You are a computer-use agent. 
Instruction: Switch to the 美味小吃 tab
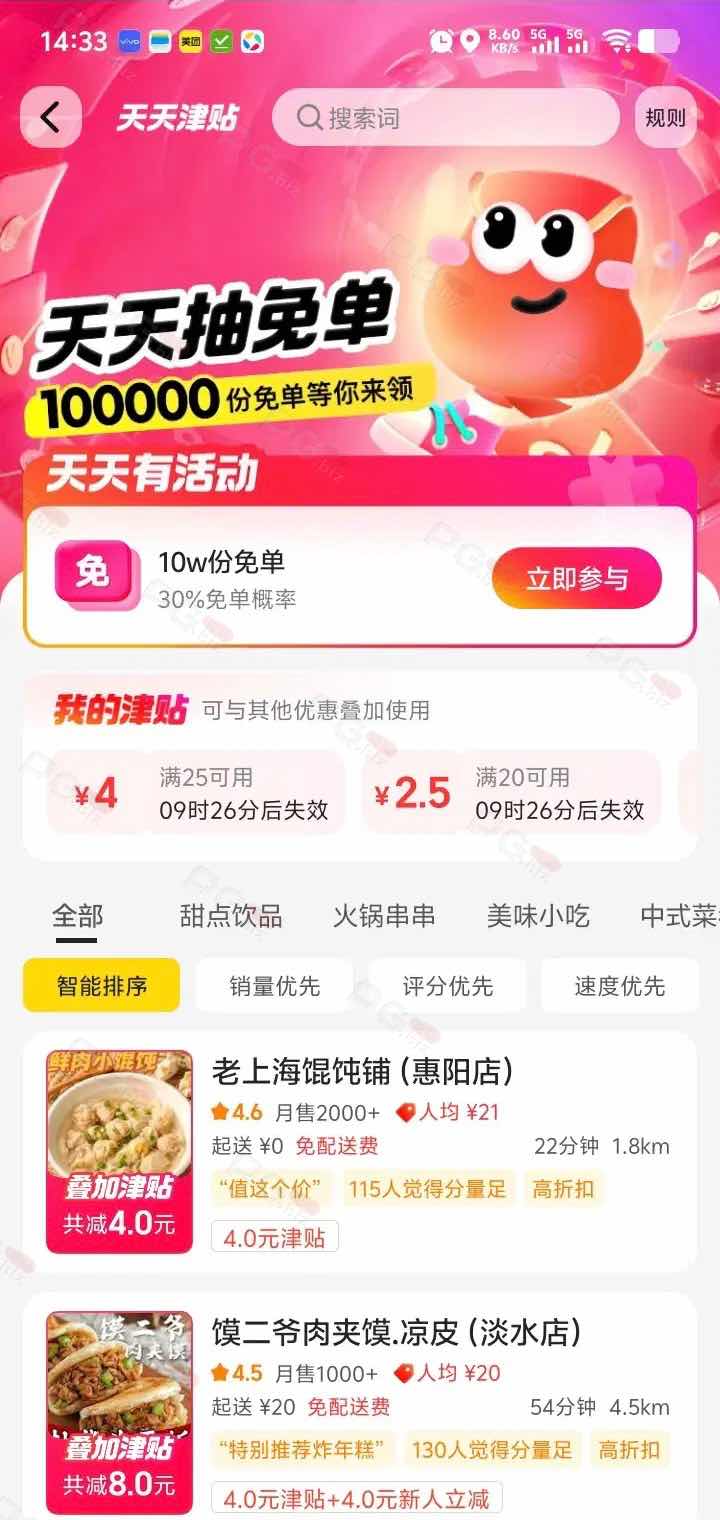tap(538, 916)
